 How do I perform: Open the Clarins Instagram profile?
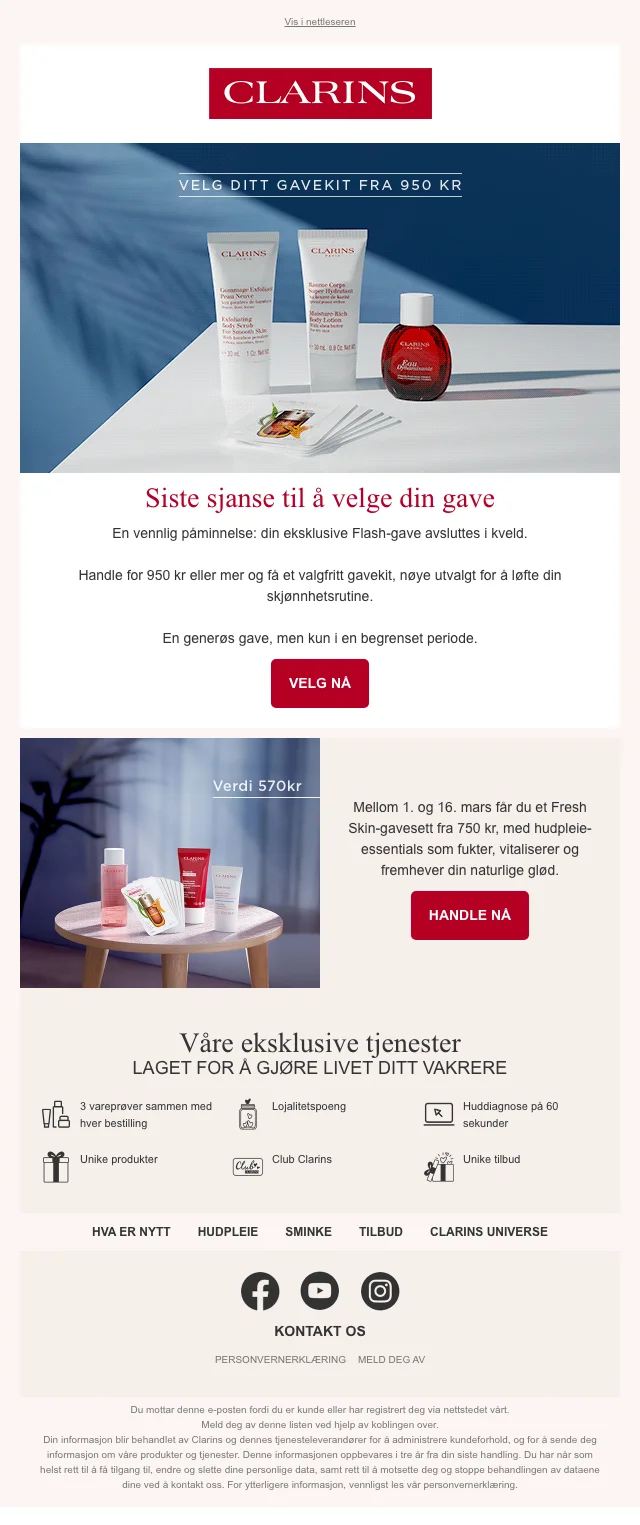pos(380,1291)
